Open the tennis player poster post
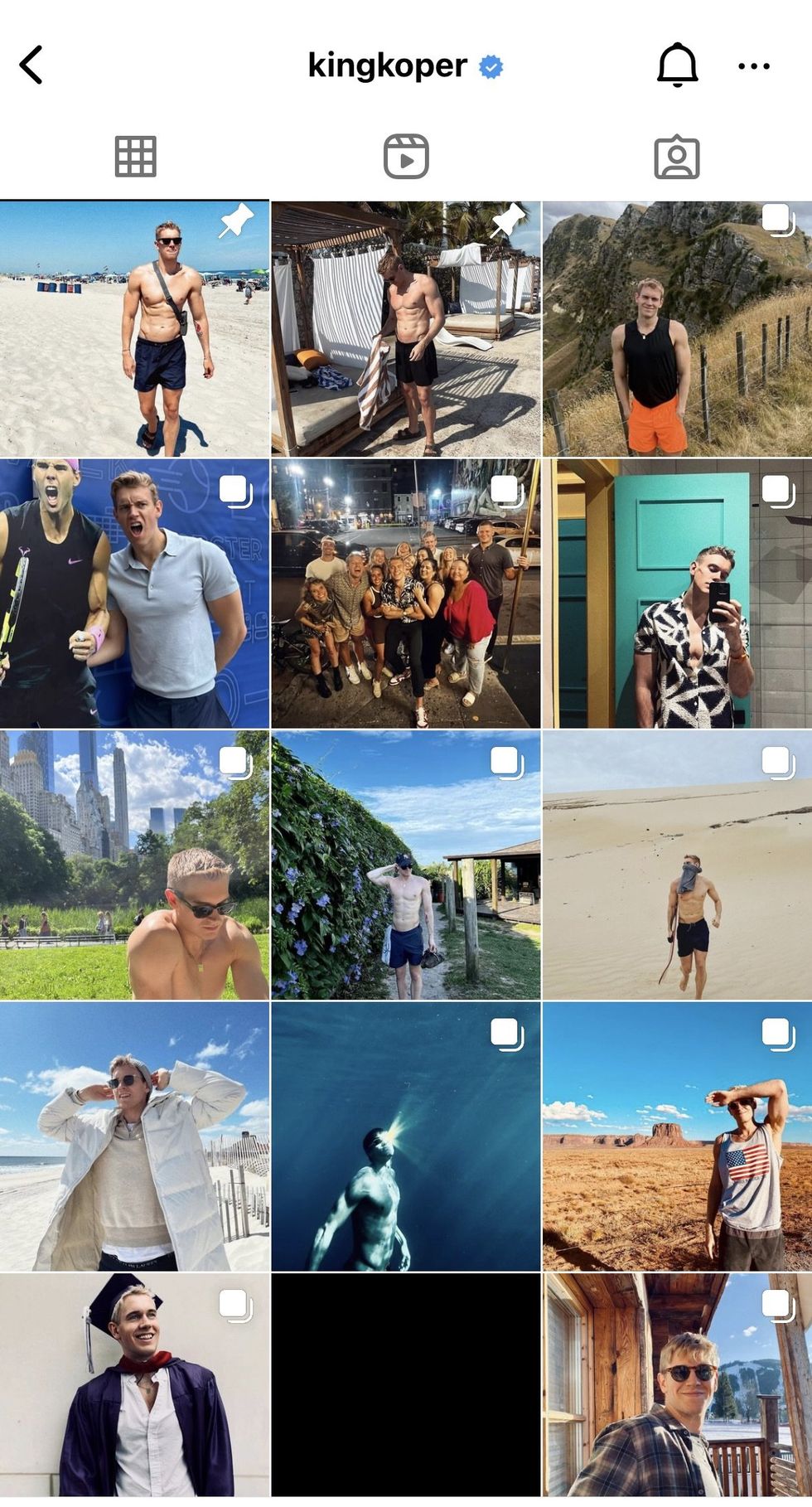 pyautogui.click(x=134, y=594)
